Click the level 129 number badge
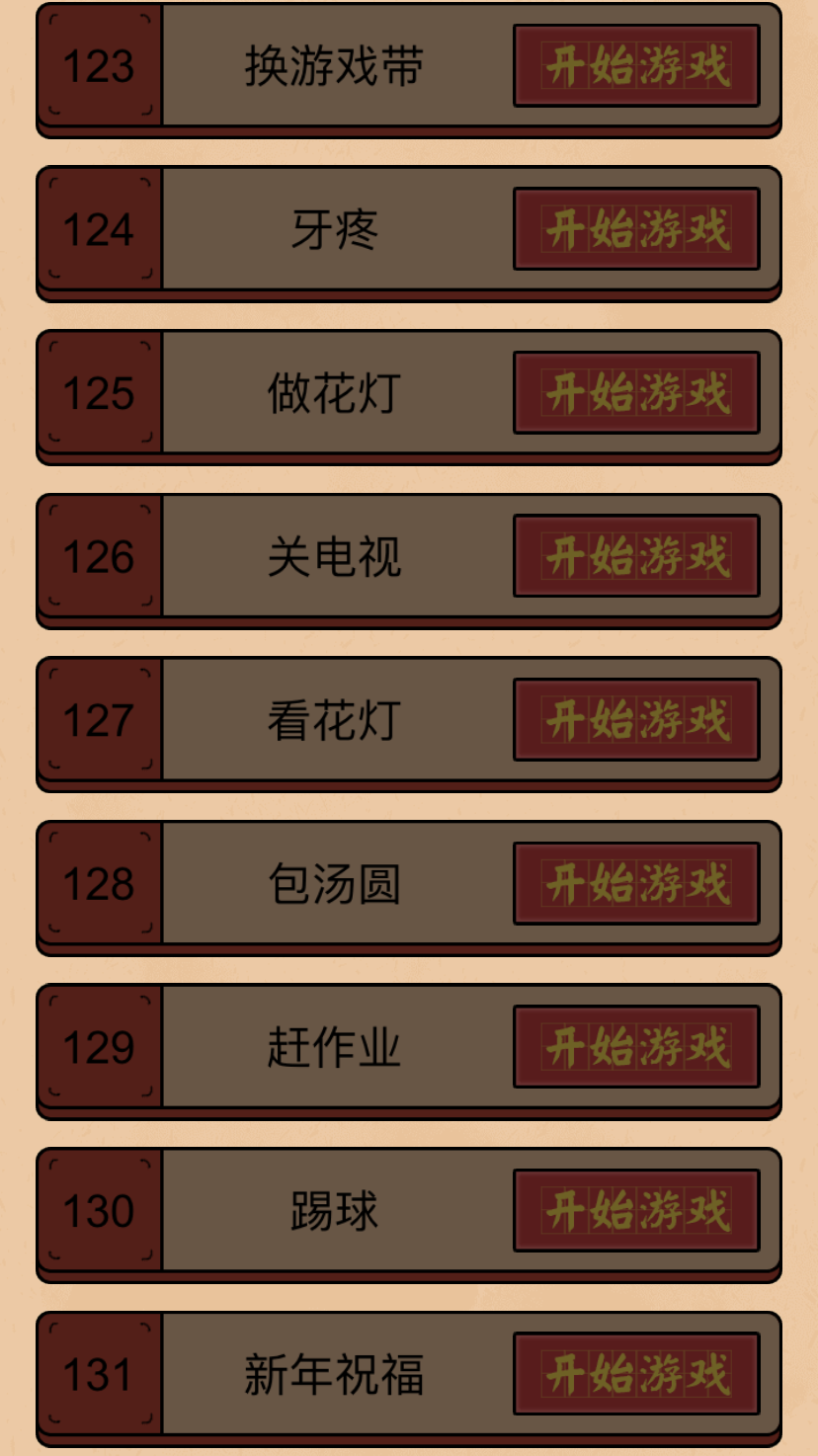This screenshot has width=818, height=1456. point(99,1046)
